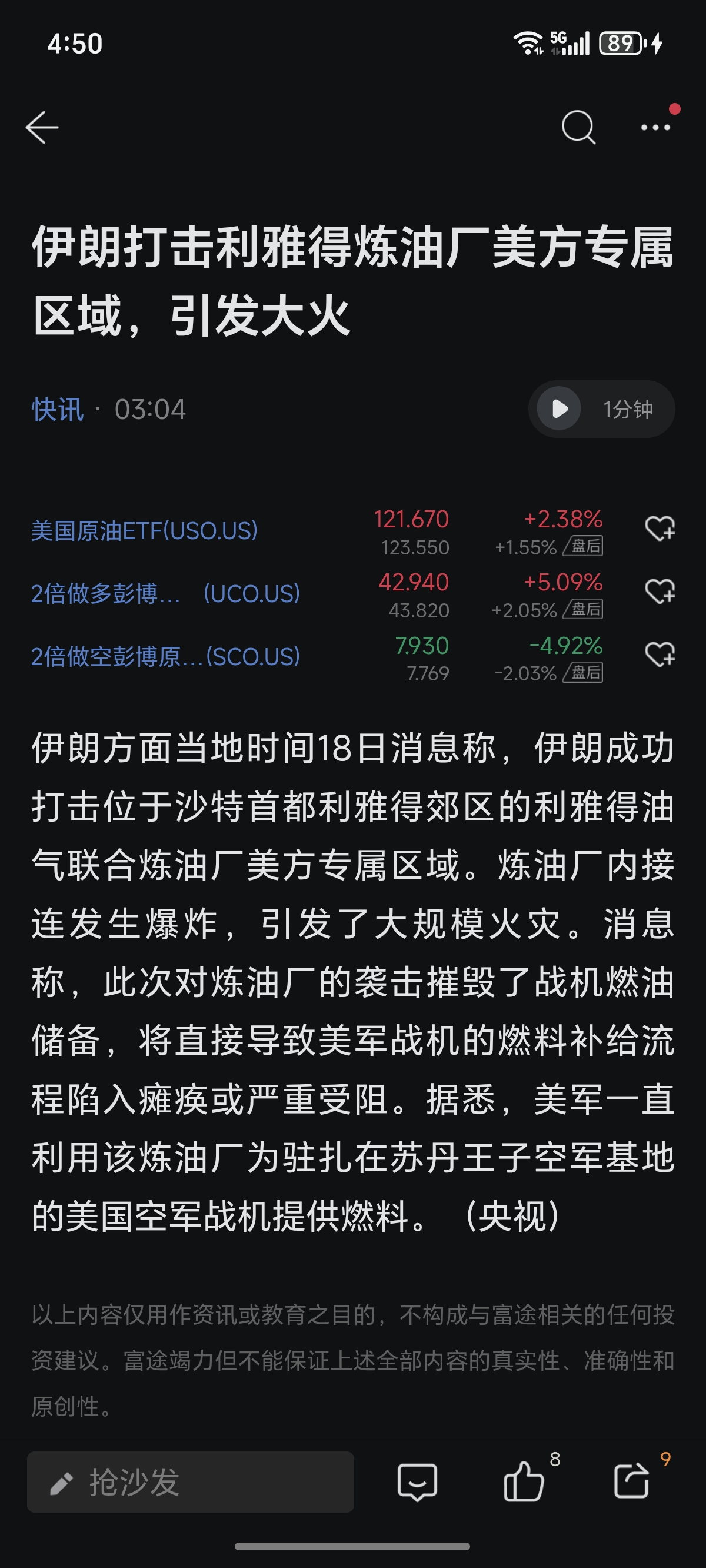
Task: Open the three-dot overflow menu
Action: coord(655,127)
